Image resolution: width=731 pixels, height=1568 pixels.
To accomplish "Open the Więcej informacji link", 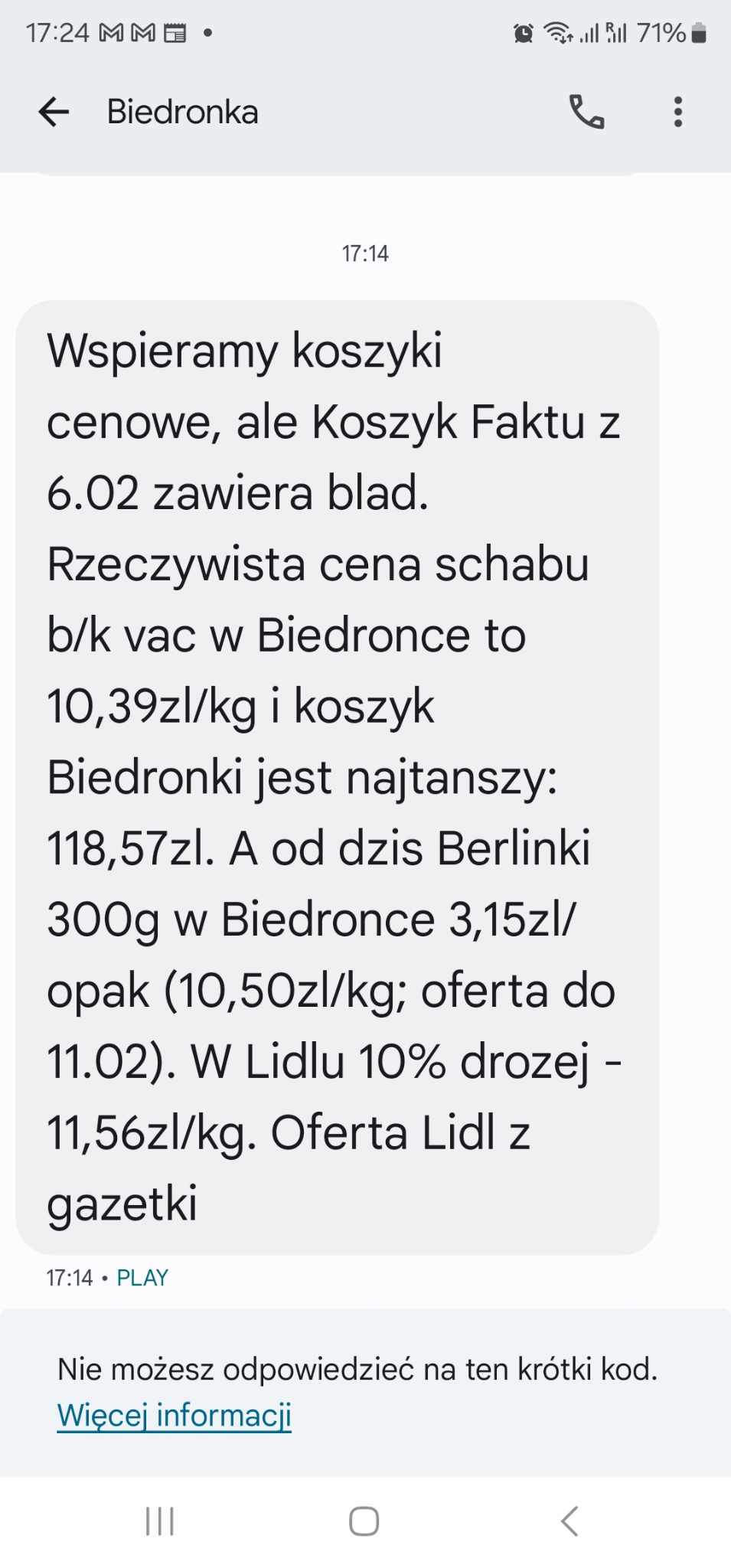I will point(175,1415).
